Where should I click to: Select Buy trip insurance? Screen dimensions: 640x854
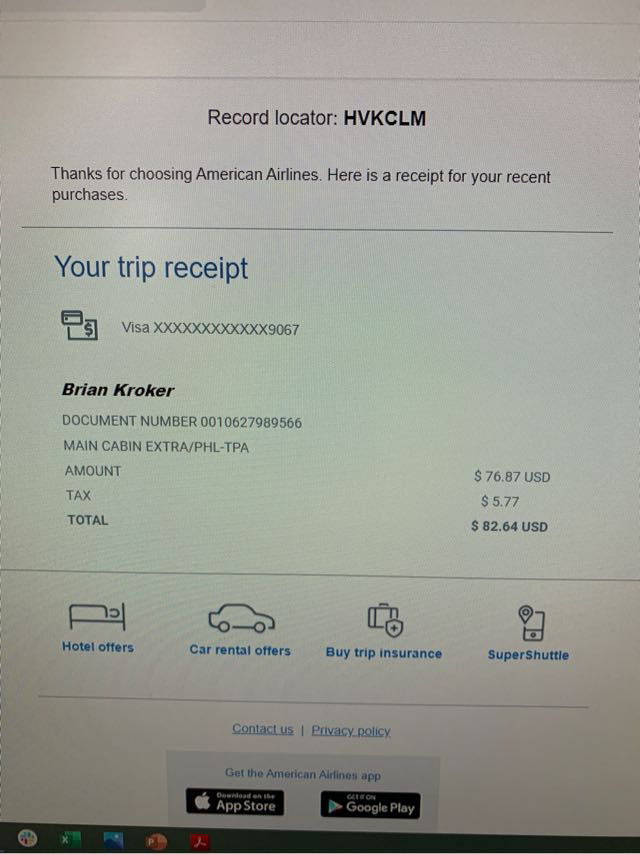point(383,653)
